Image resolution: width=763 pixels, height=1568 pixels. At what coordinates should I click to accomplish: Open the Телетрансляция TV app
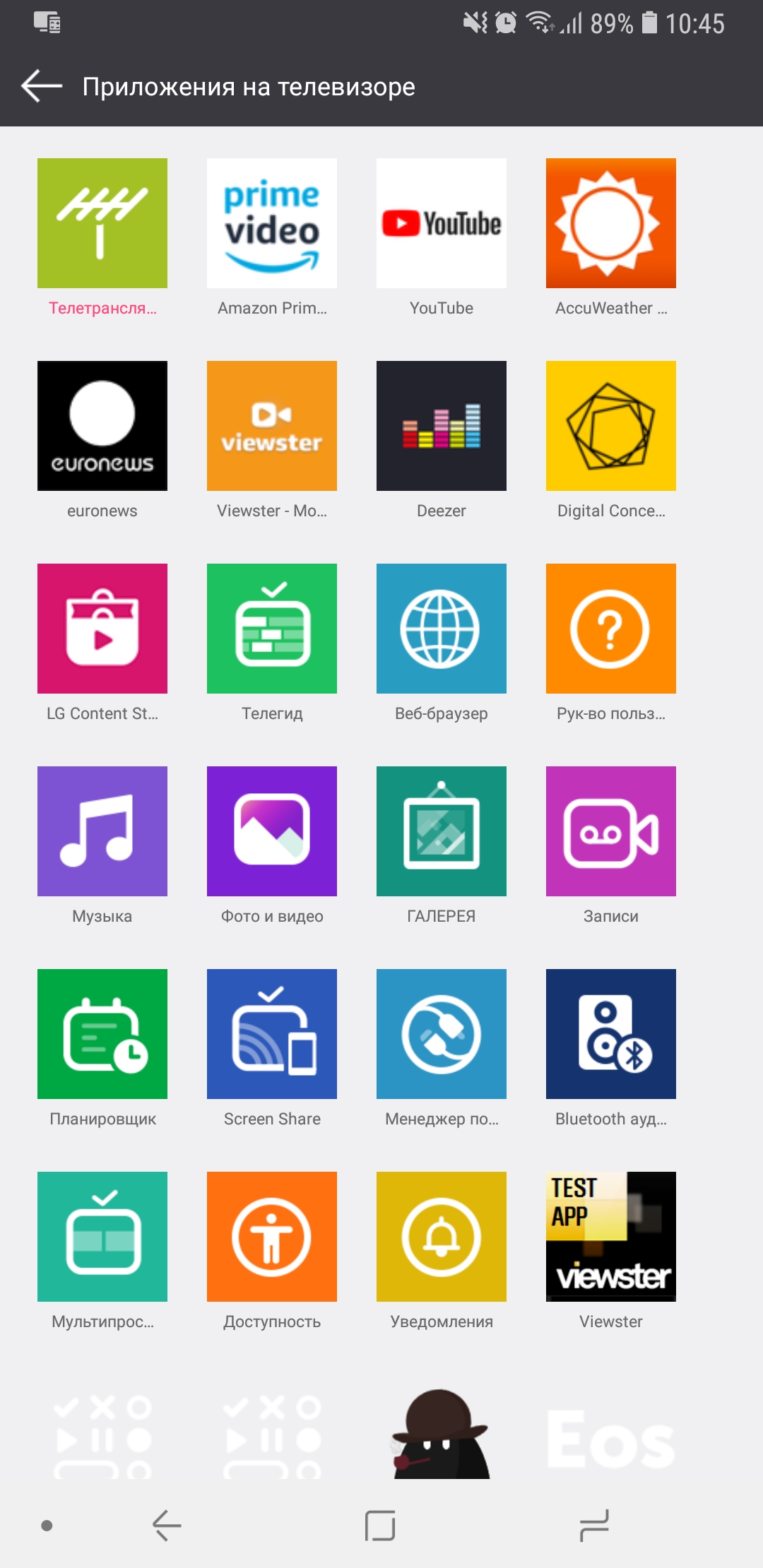pos(102,223)
